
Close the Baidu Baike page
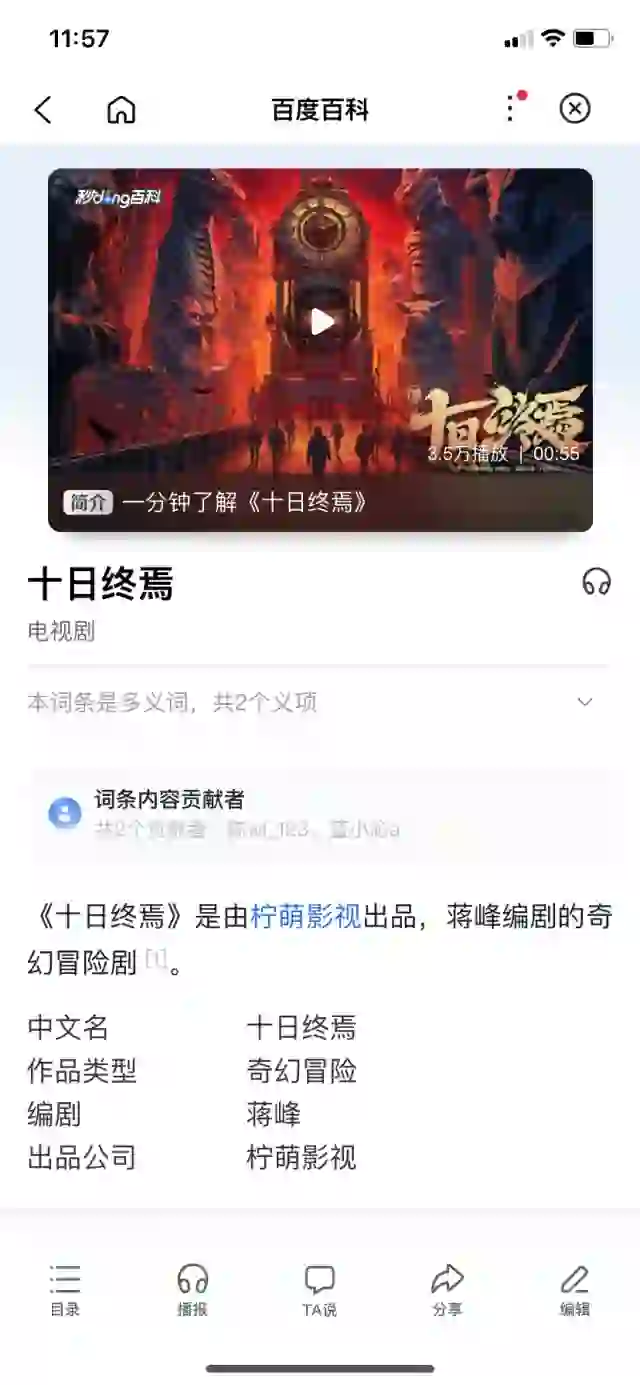pos(575,108)
